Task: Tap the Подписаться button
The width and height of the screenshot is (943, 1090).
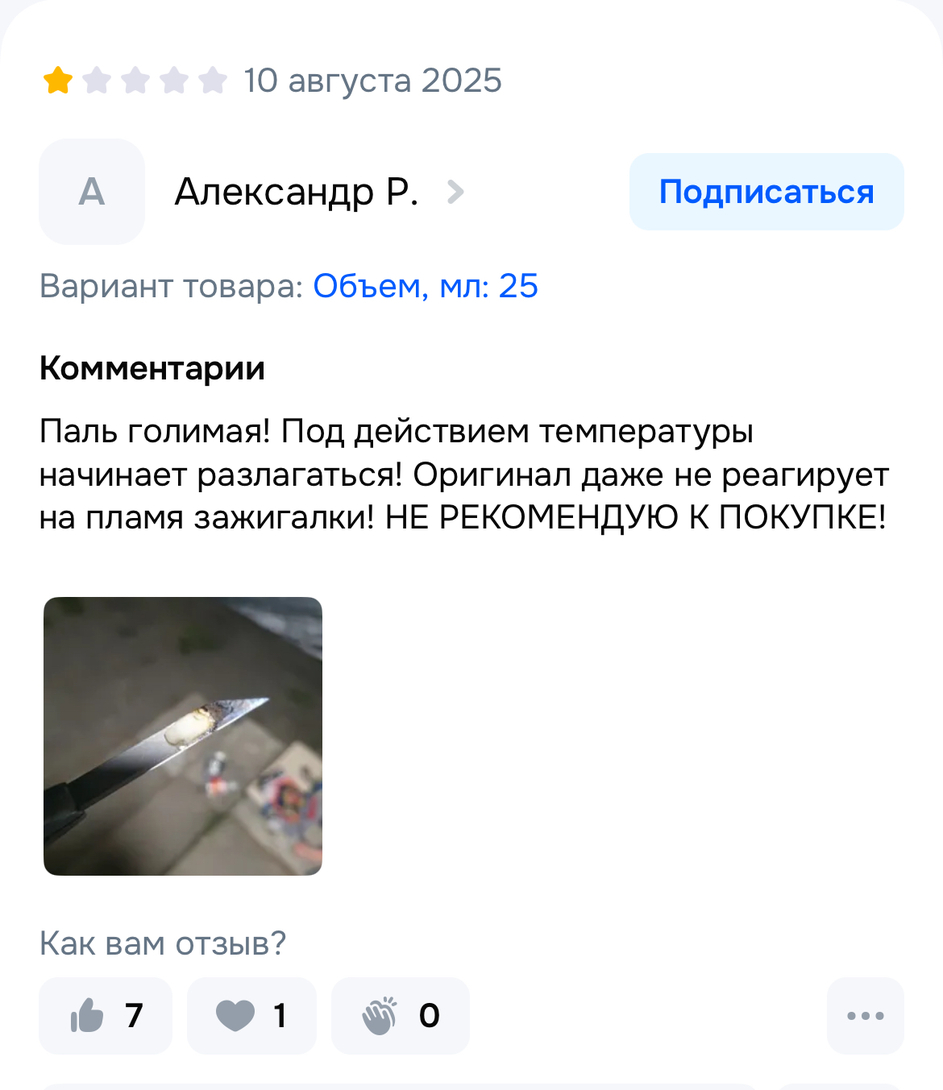Action: 766,192
